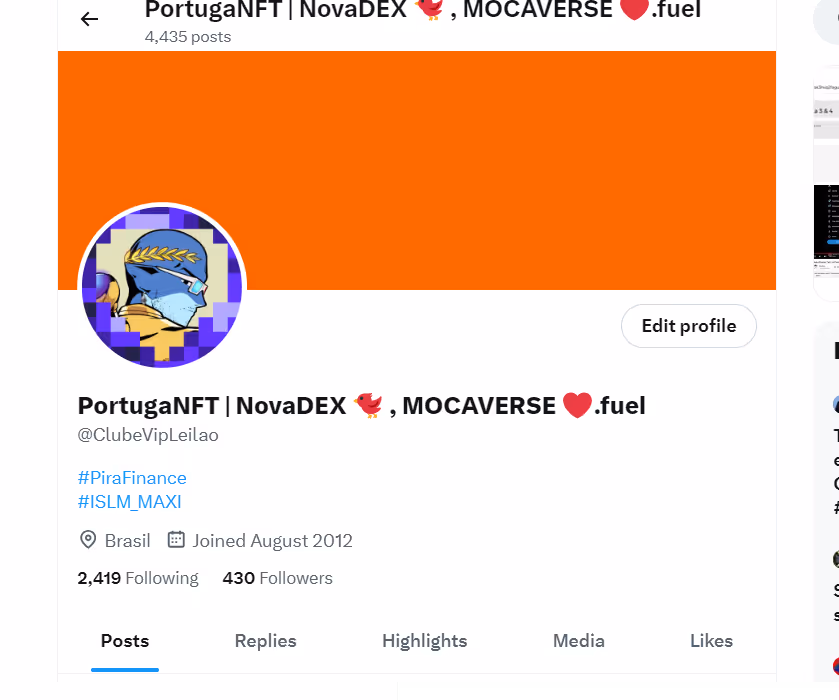
Task: View the 2,419 Following list
Action: pyautogui.click(x=138, y=578)
